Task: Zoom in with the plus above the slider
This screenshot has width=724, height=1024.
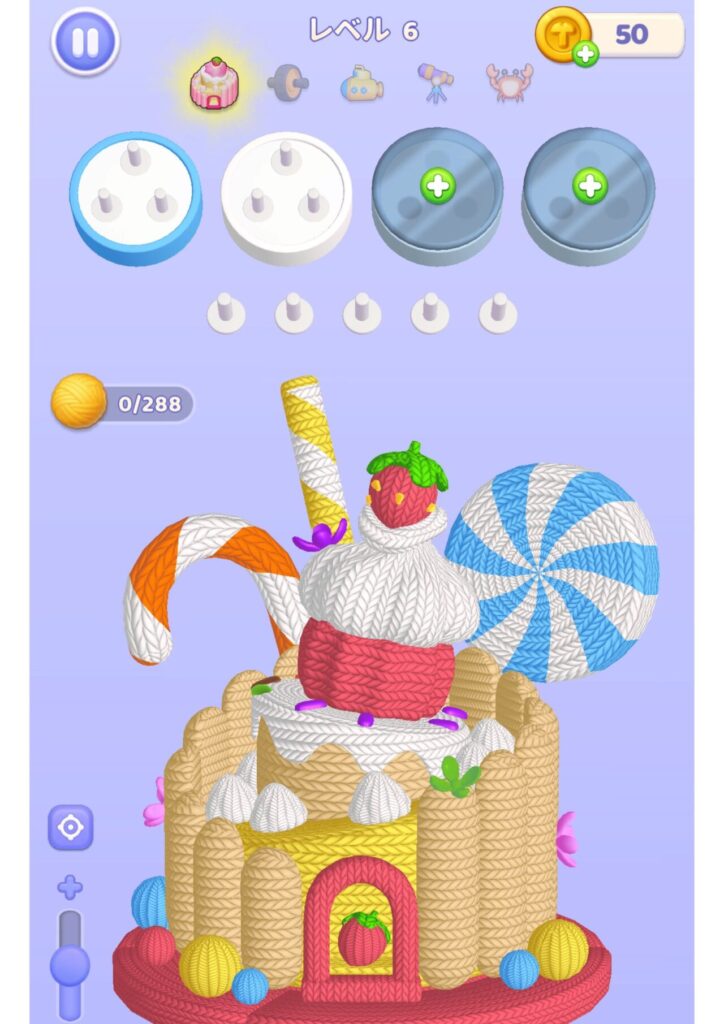Action: [70, 887]
